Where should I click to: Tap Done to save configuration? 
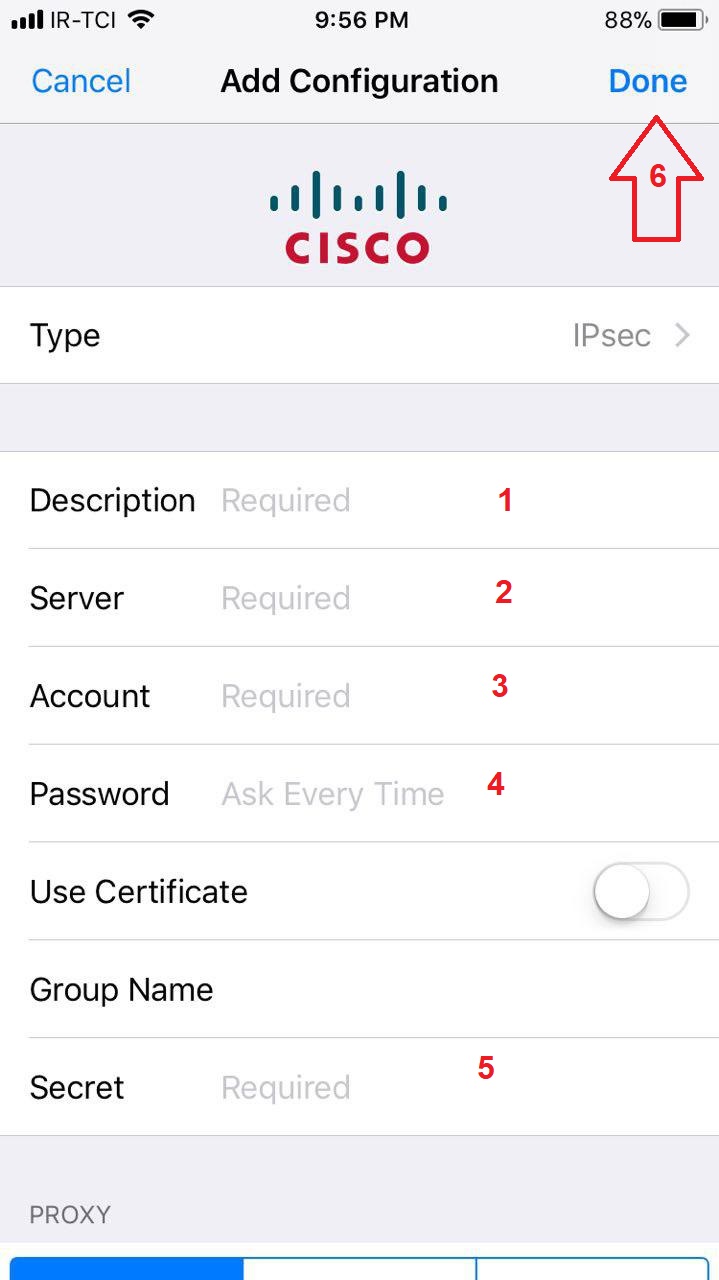647,81
